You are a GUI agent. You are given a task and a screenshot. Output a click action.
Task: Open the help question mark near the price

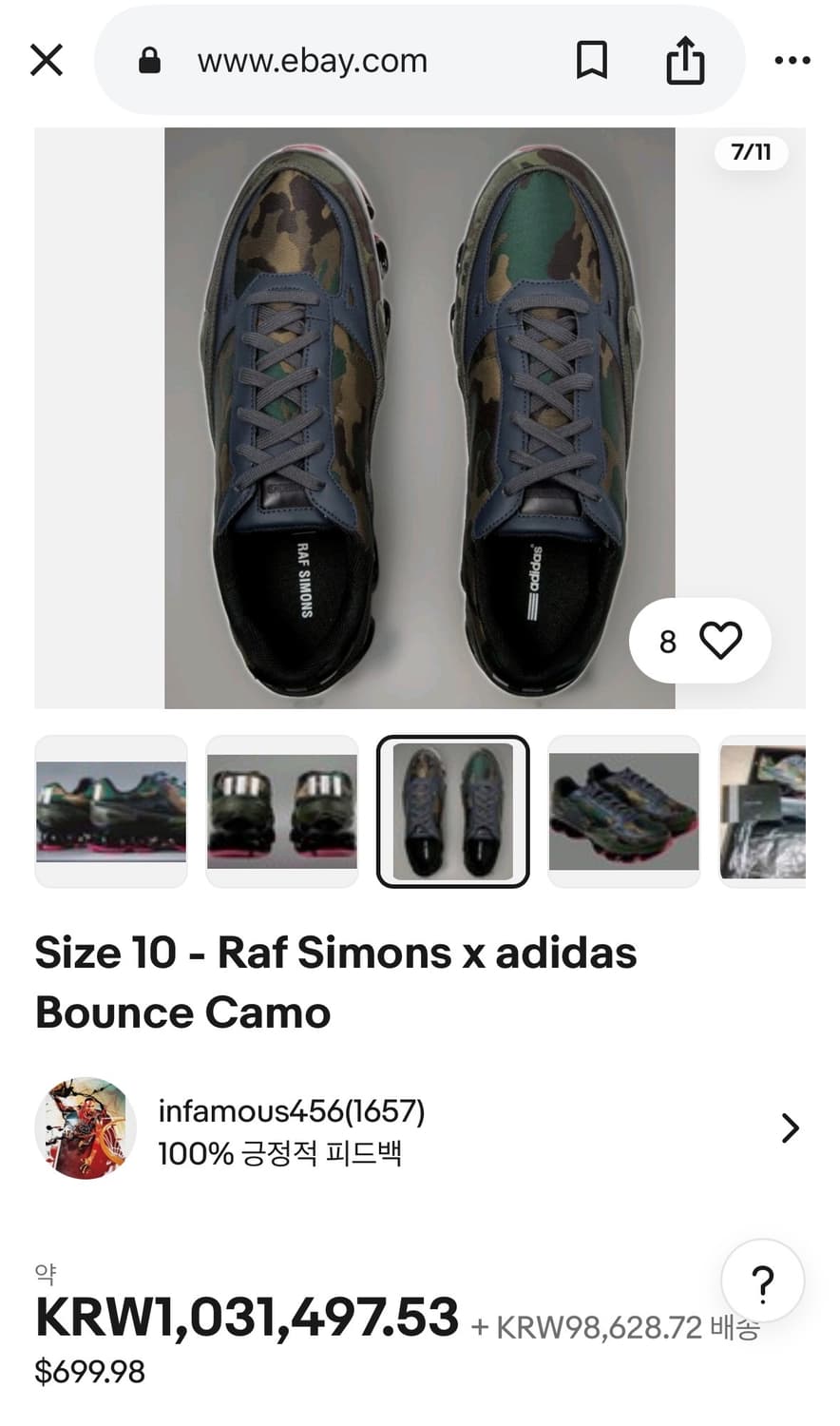pyautogui.click(x=763, y=1281)
